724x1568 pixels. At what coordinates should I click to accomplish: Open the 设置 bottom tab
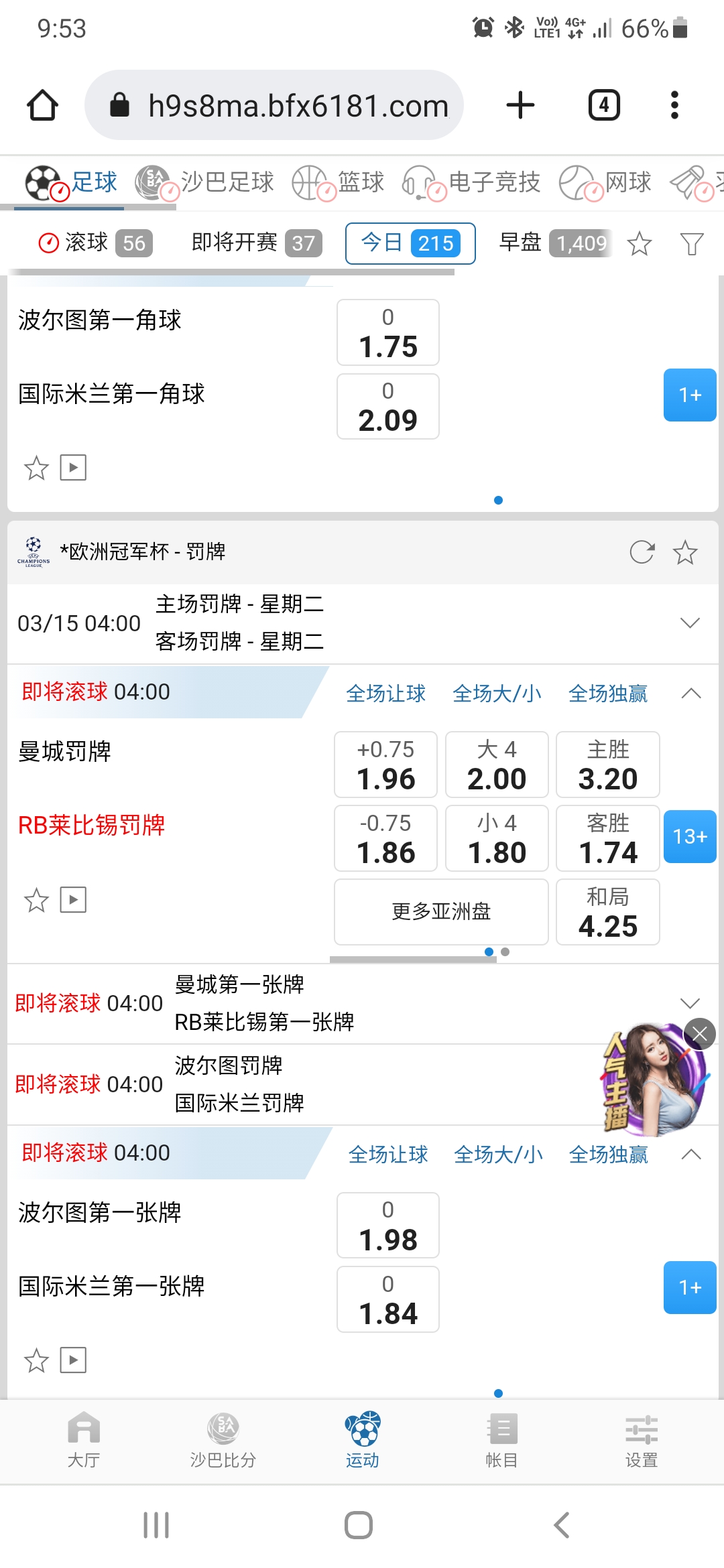pos(641,1439)
